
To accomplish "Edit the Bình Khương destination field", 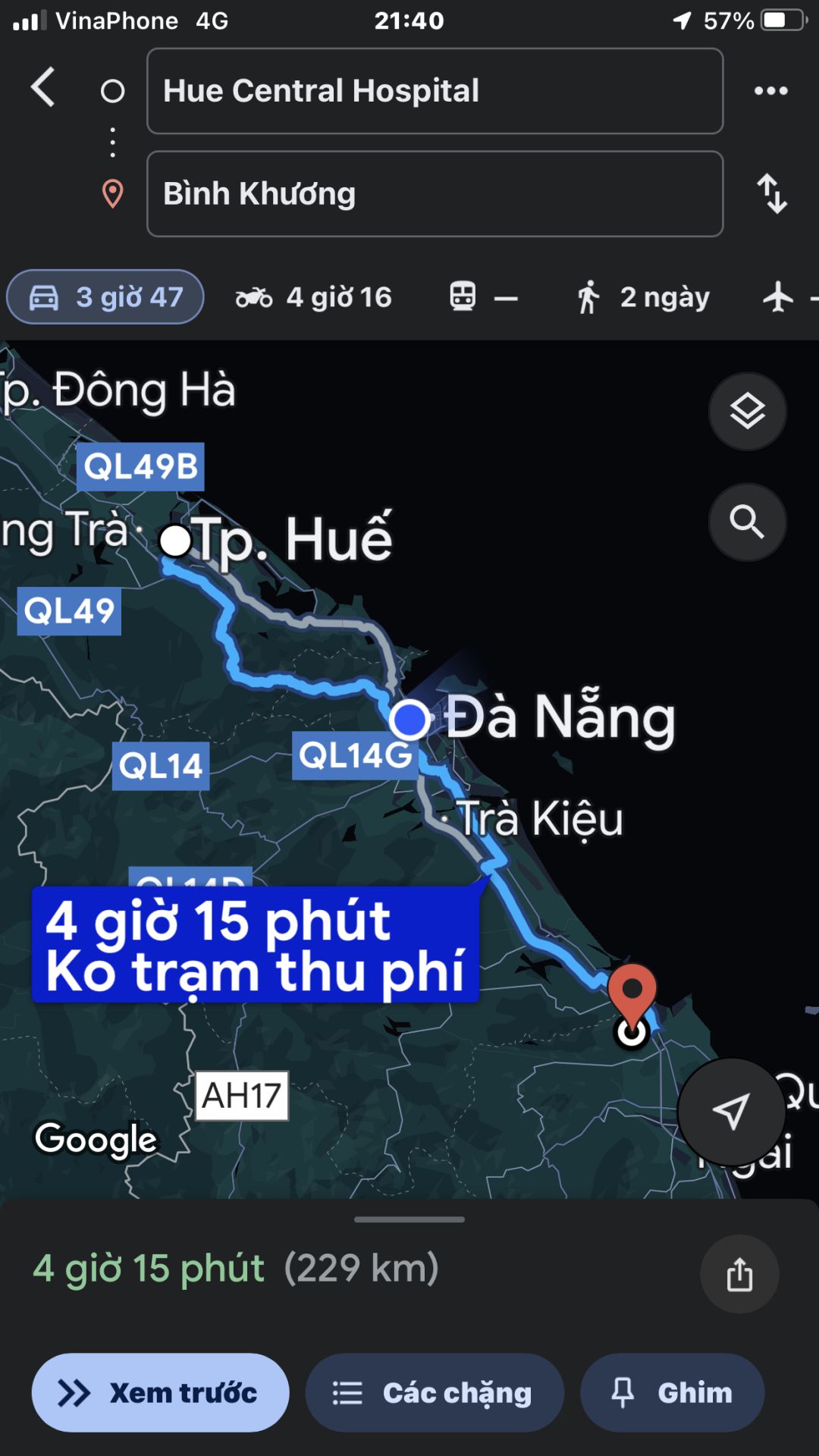I will point(434,194).
